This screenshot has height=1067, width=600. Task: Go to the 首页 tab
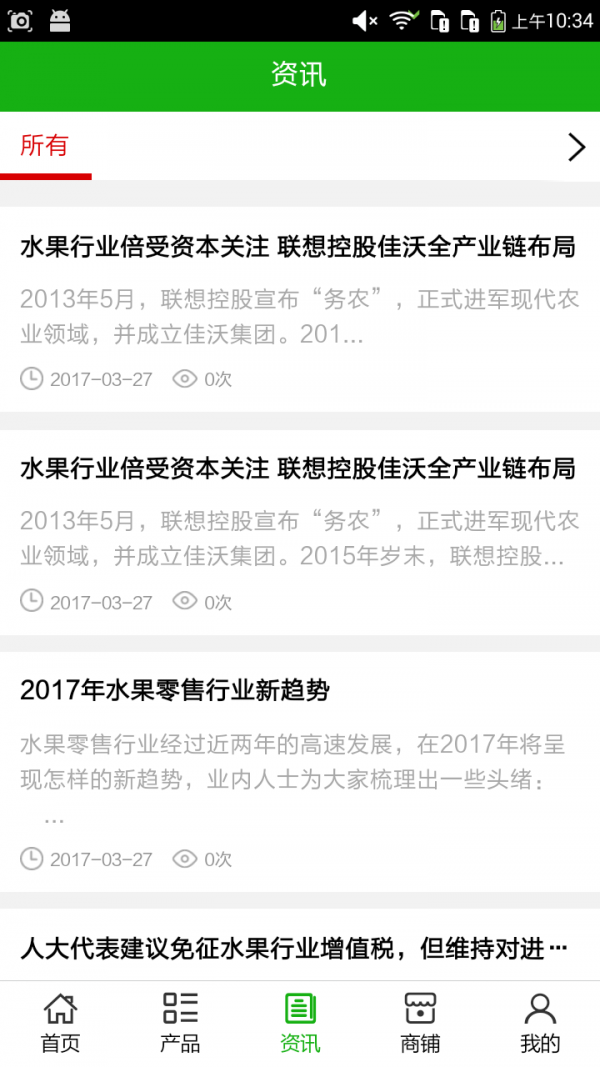(x=60, y=1023)
